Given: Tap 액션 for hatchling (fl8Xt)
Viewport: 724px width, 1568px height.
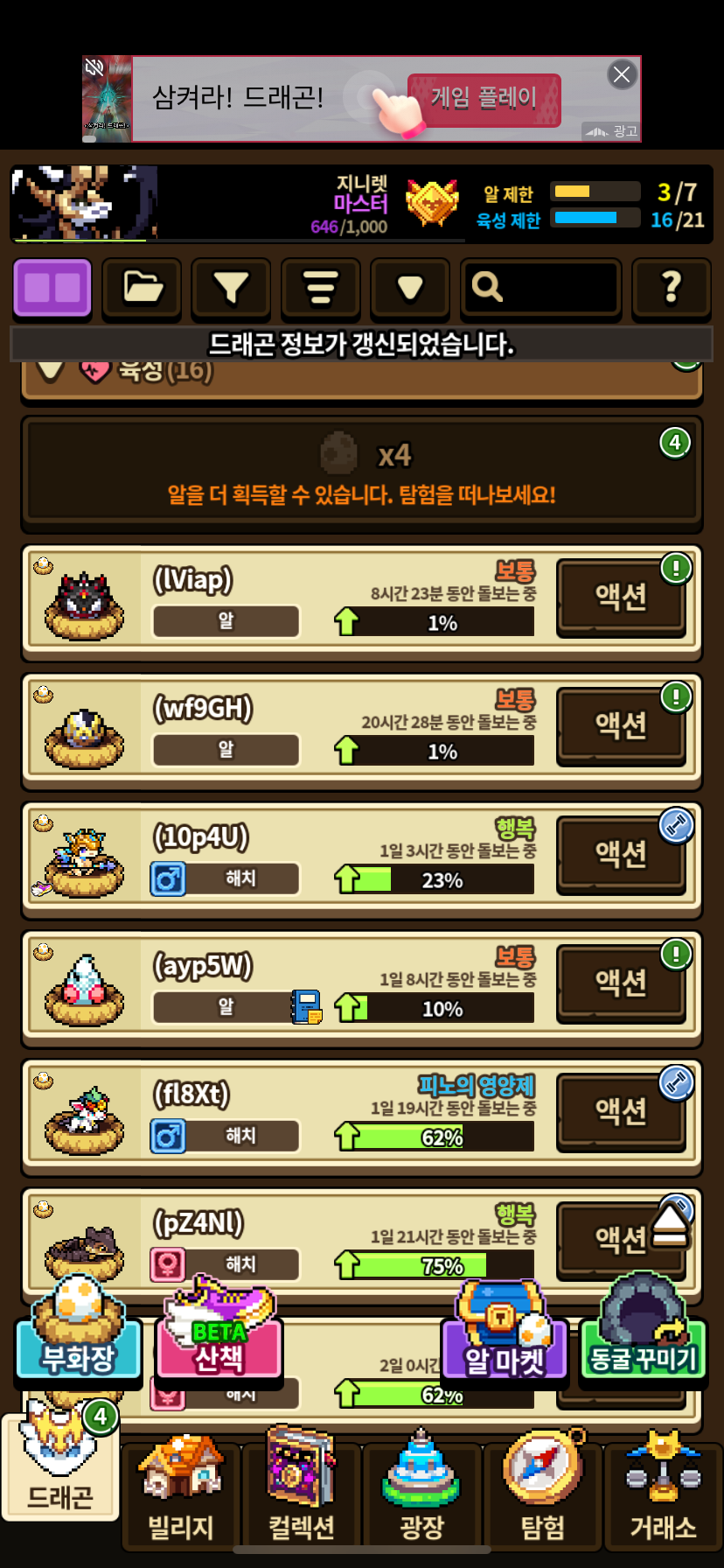Looking at the screenshot, I should coord(621,1112).
